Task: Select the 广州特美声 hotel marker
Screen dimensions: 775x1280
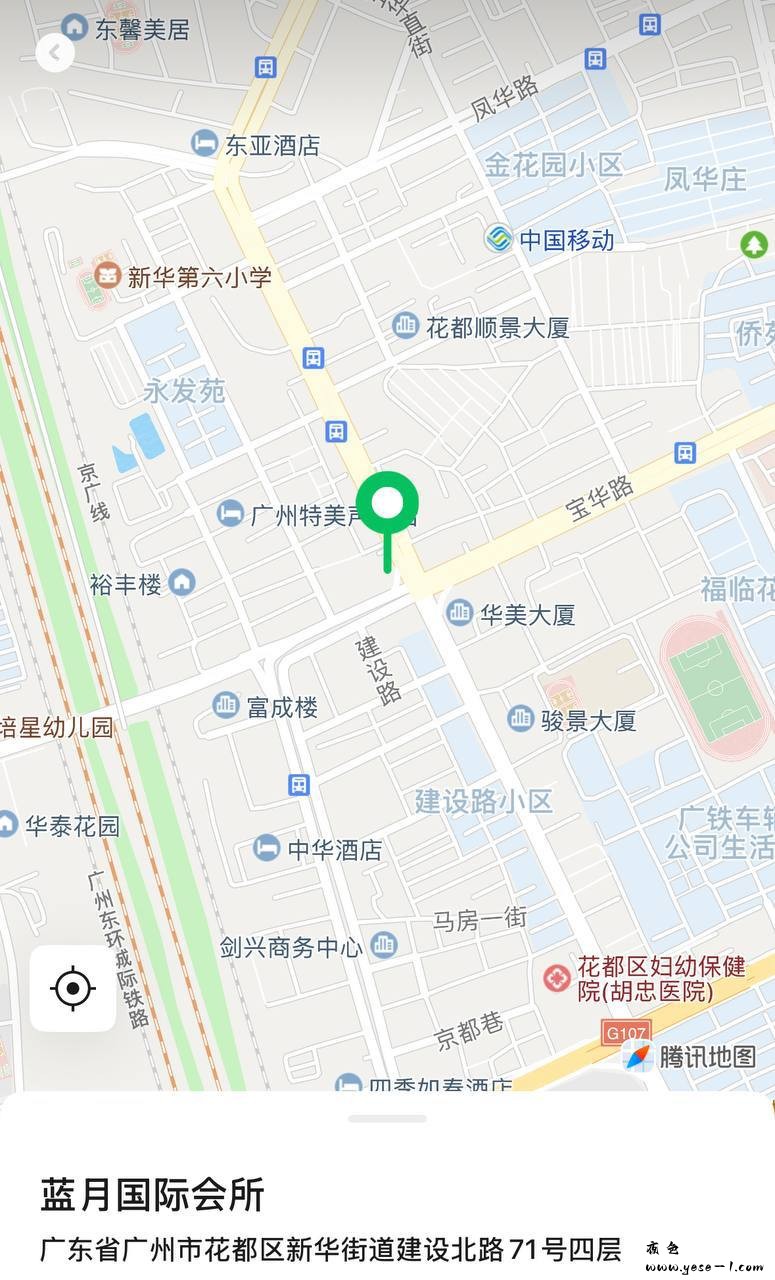Action: pos(231,514)
